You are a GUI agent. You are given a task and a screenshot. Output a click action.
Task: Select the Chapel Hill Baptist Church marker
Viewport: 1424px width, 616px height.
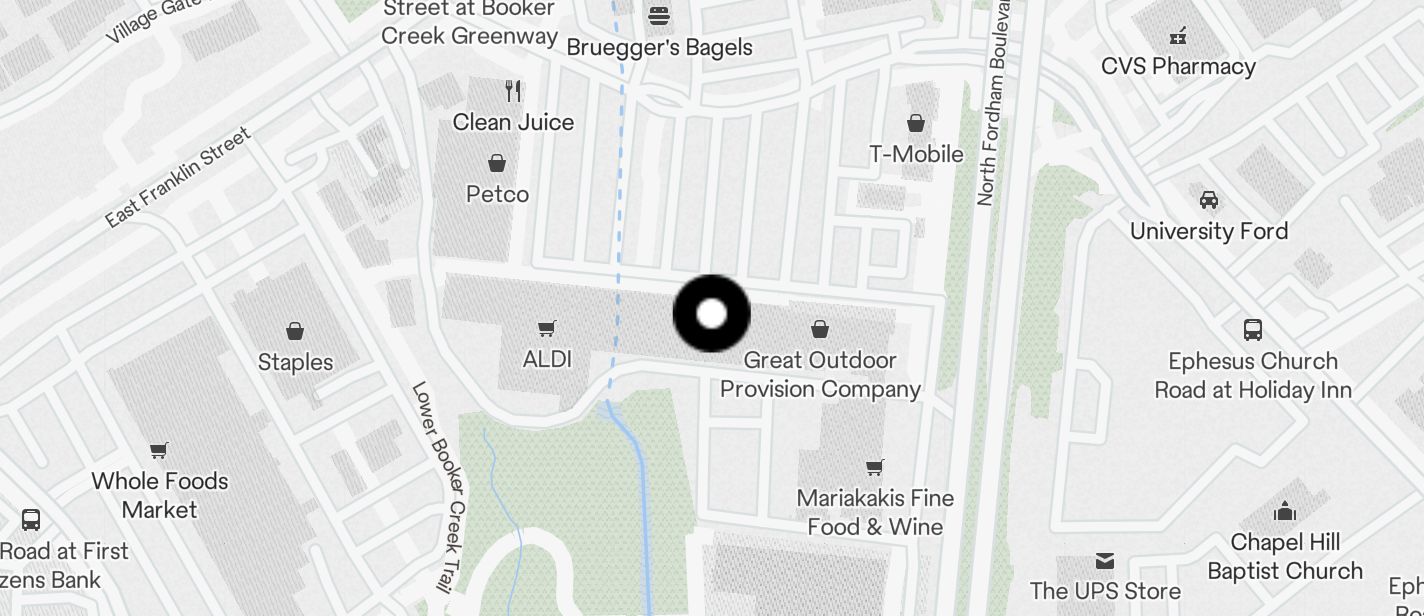[x=1285, y=512]
